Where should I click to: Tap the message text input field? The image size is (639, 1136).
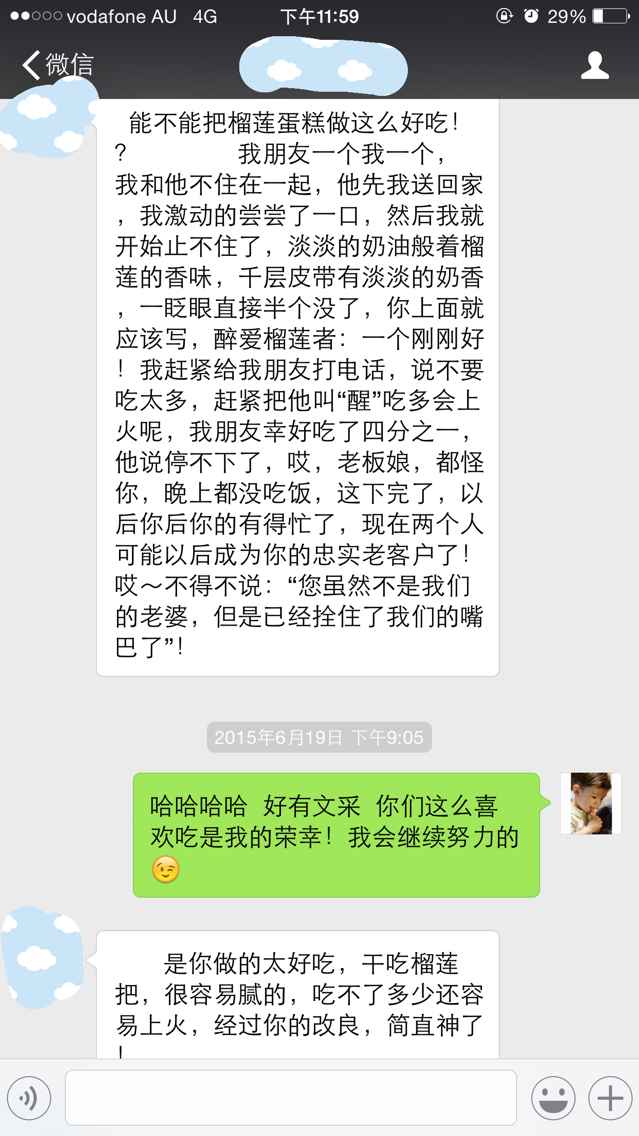pos(290,1098)
